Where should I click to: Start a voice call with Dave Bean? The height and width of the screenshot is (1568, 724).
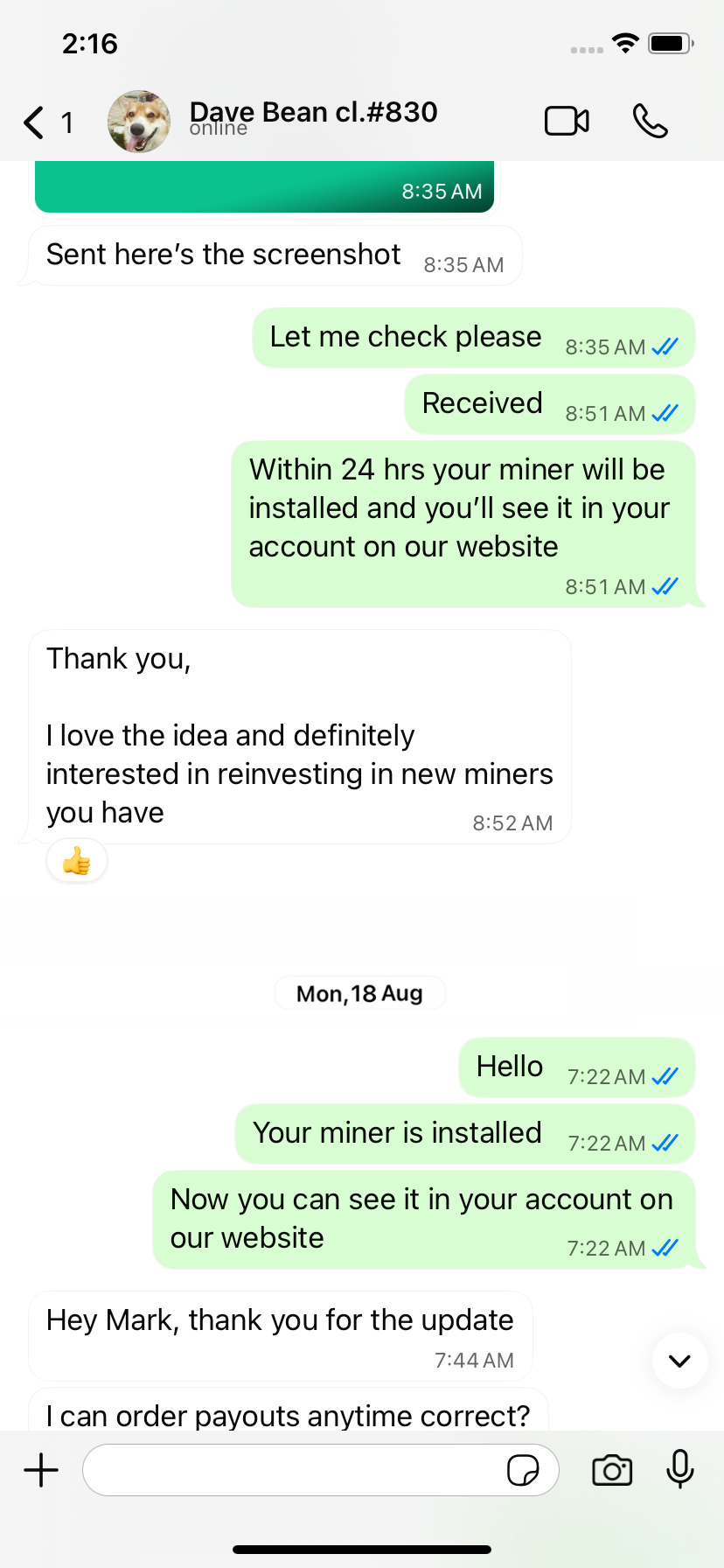[x=650, y=122]
